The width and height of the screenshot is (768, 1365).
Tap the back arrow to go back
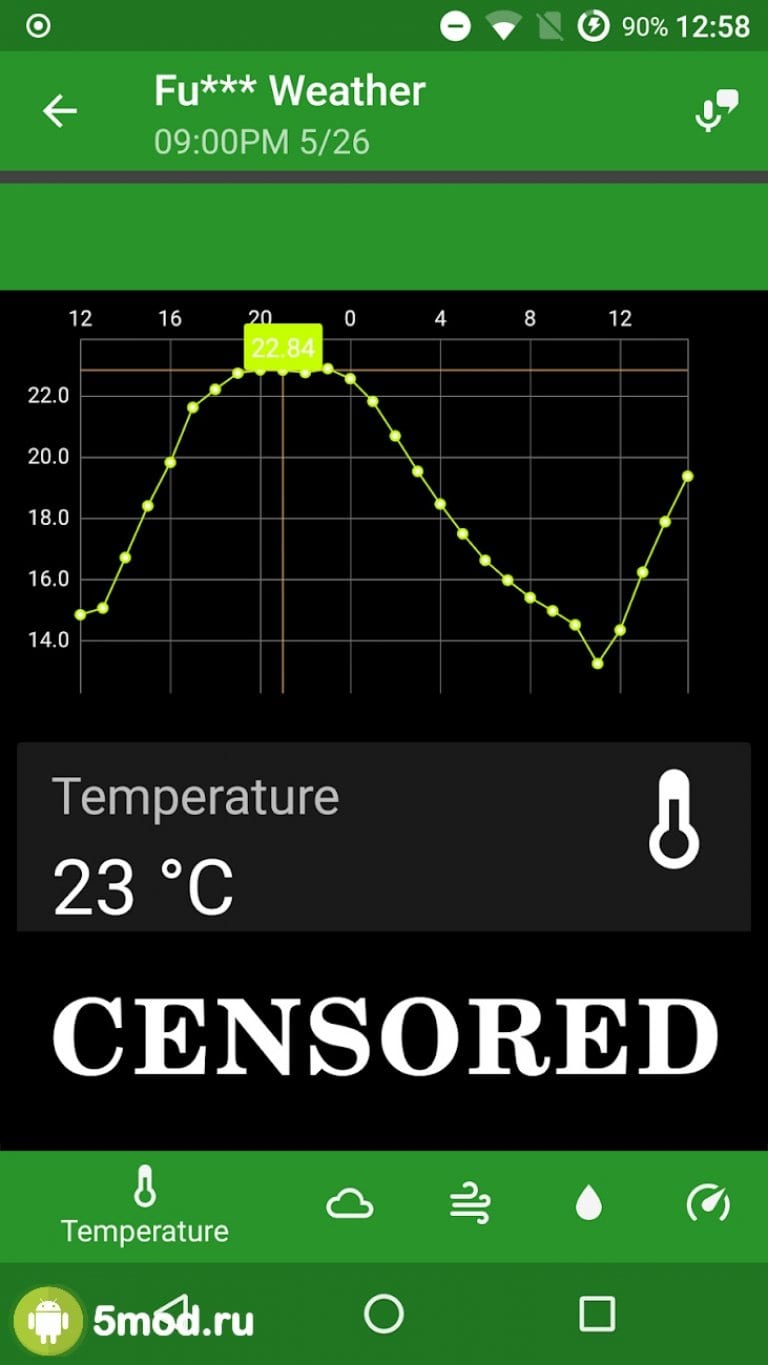coord(58,111)
